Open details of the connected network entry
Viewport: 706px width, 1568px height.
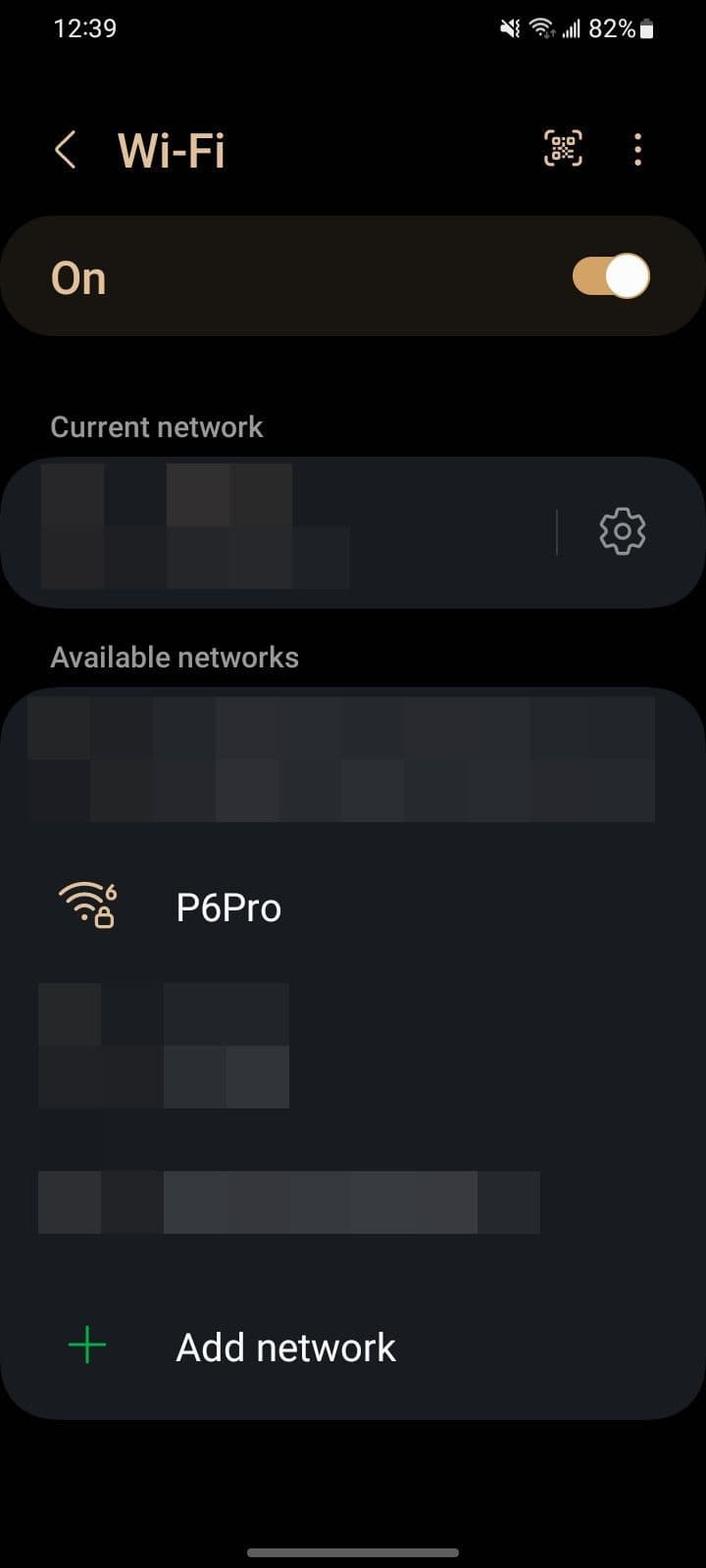(275, 529)
